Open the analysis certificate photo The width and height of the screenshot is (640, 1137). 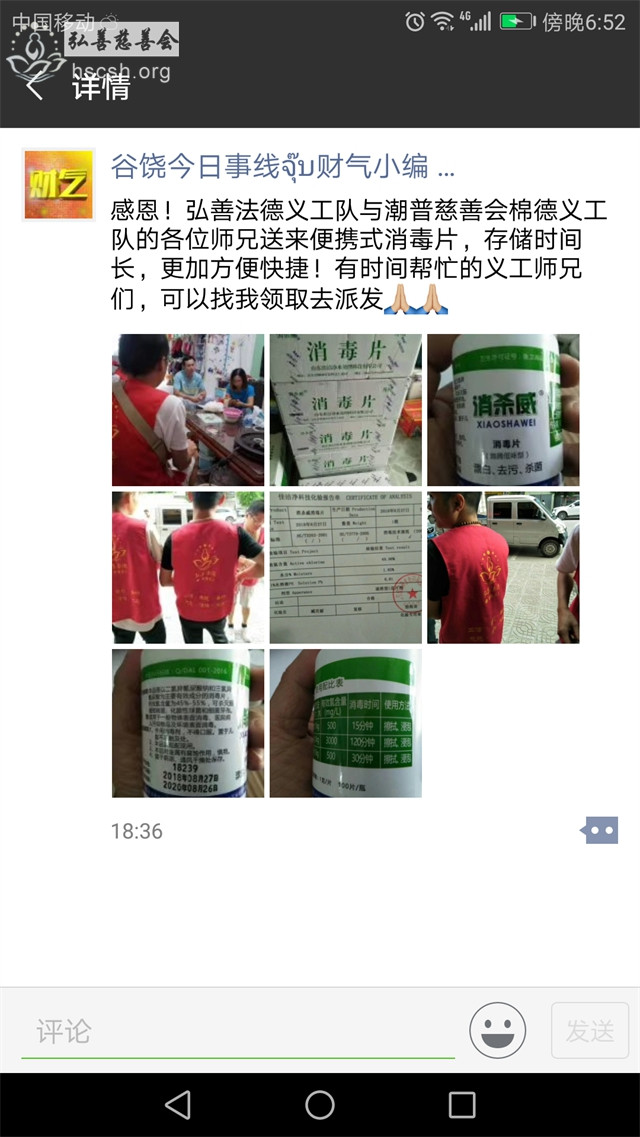pyautogui.click(x=345, y=567)
